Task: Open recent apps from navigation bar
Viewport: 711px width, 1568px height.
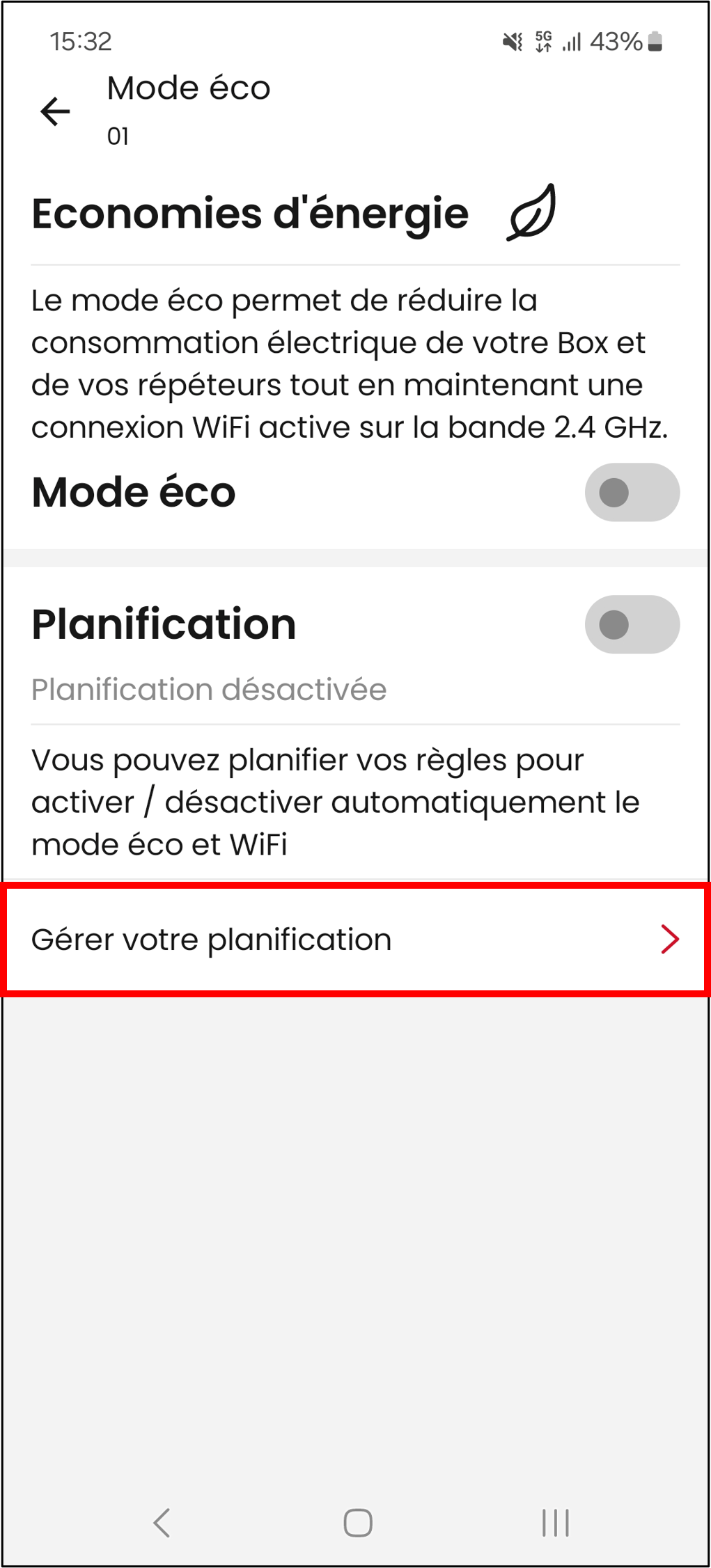Action: click(555, 1522)
